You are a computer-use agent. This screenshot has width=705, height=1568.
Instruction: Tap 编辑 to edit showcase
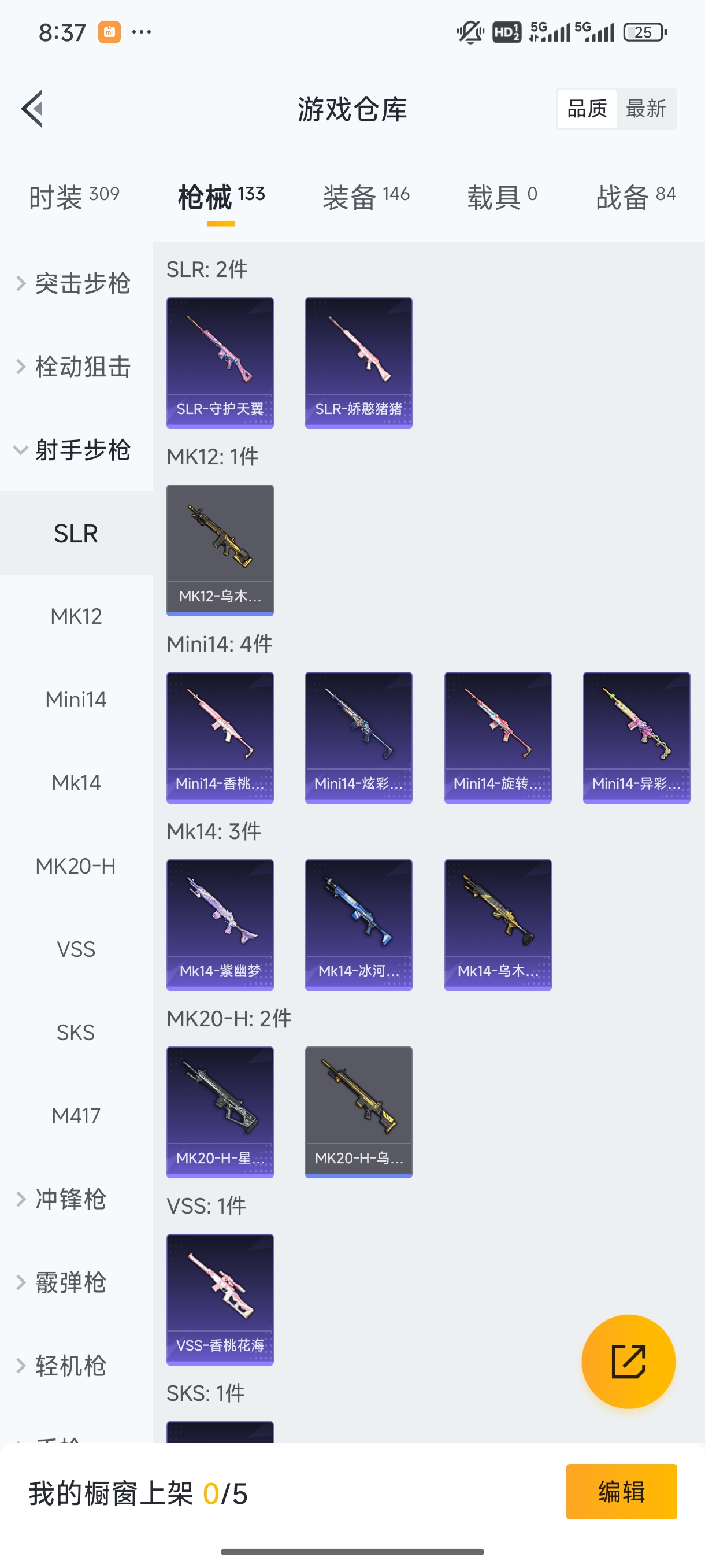621,1491
